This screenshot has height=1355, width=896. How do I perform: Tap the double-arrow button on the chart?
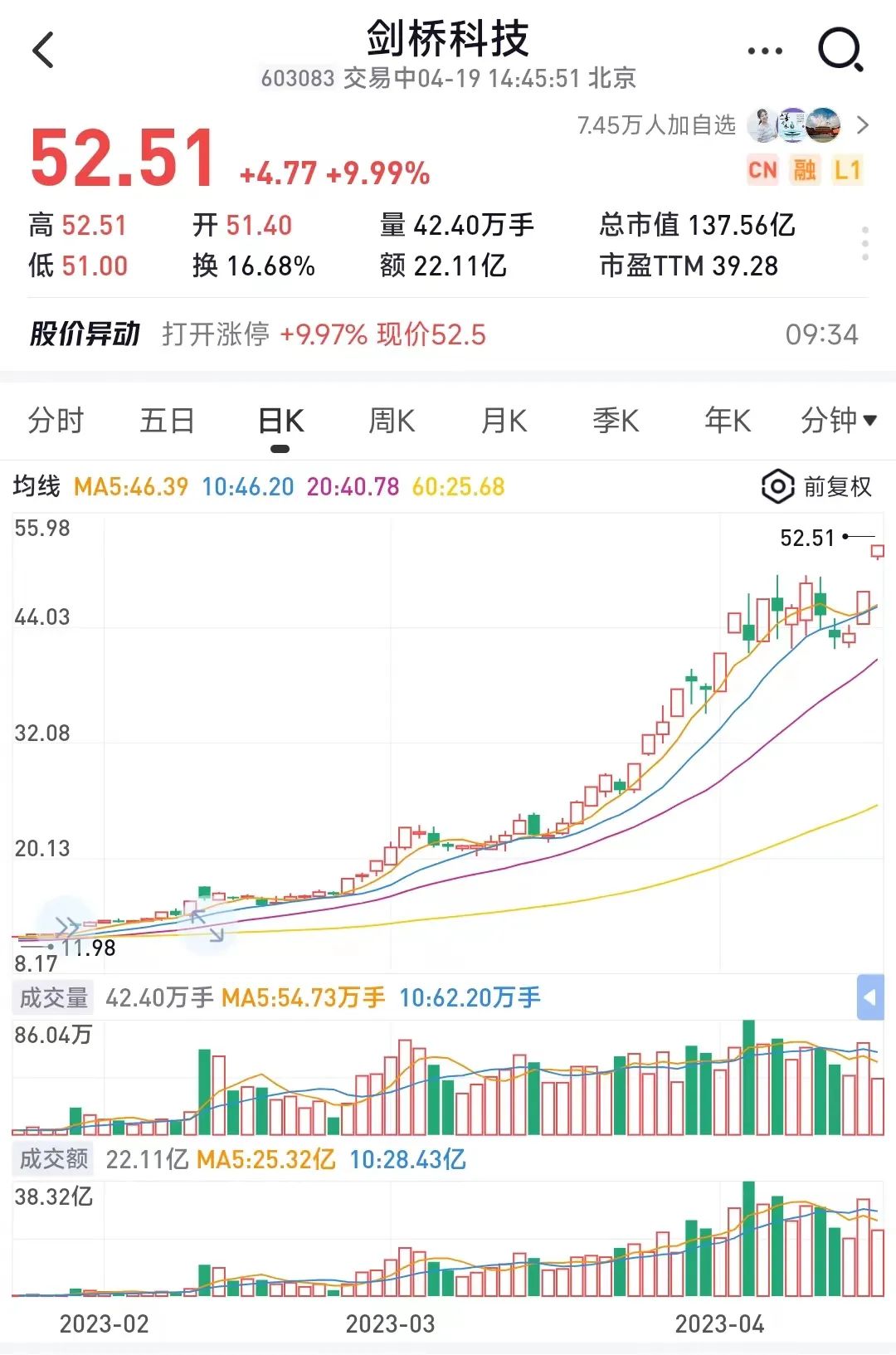pos(66,926)
